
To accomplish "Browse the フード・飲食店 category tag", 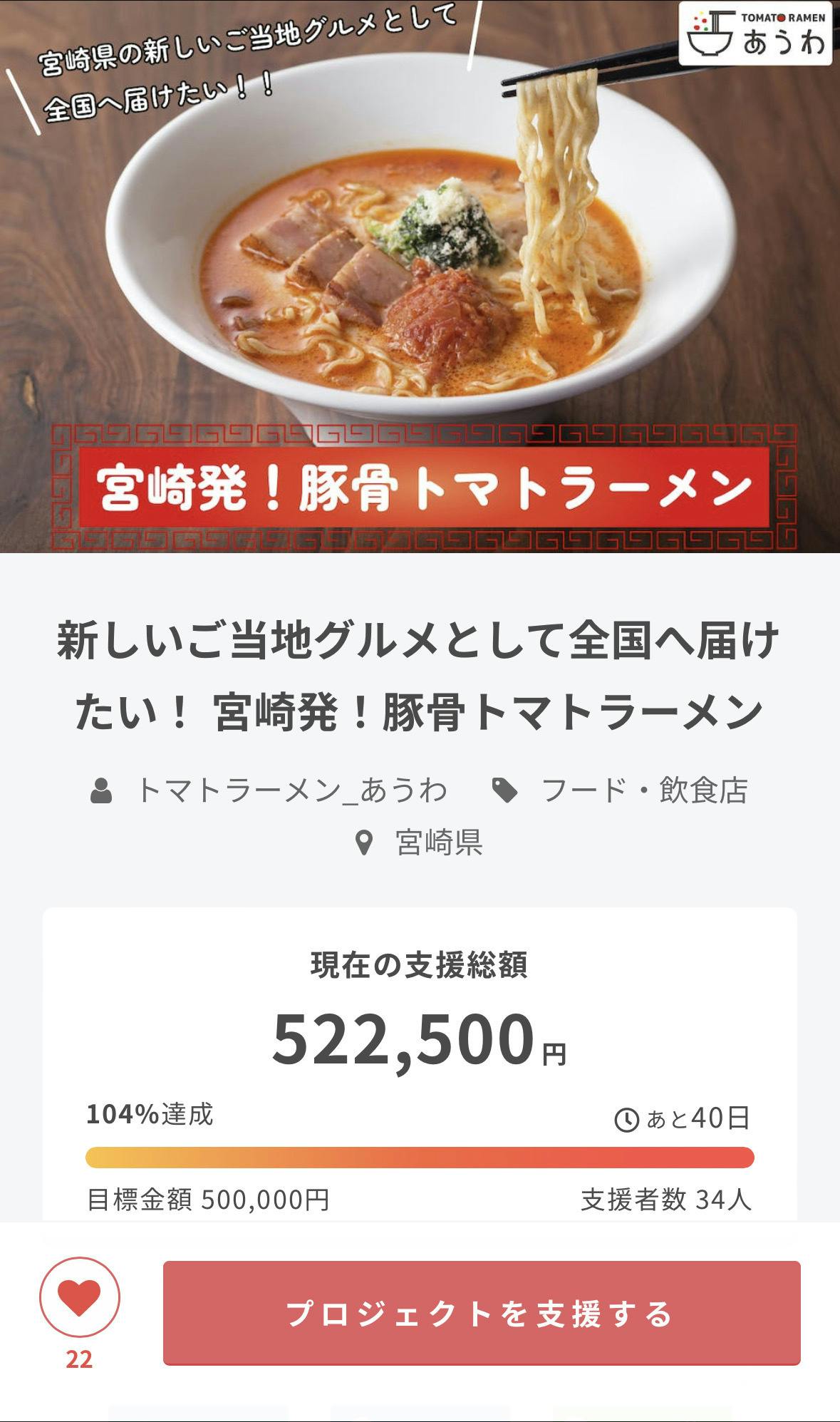I will coord(643,790).
